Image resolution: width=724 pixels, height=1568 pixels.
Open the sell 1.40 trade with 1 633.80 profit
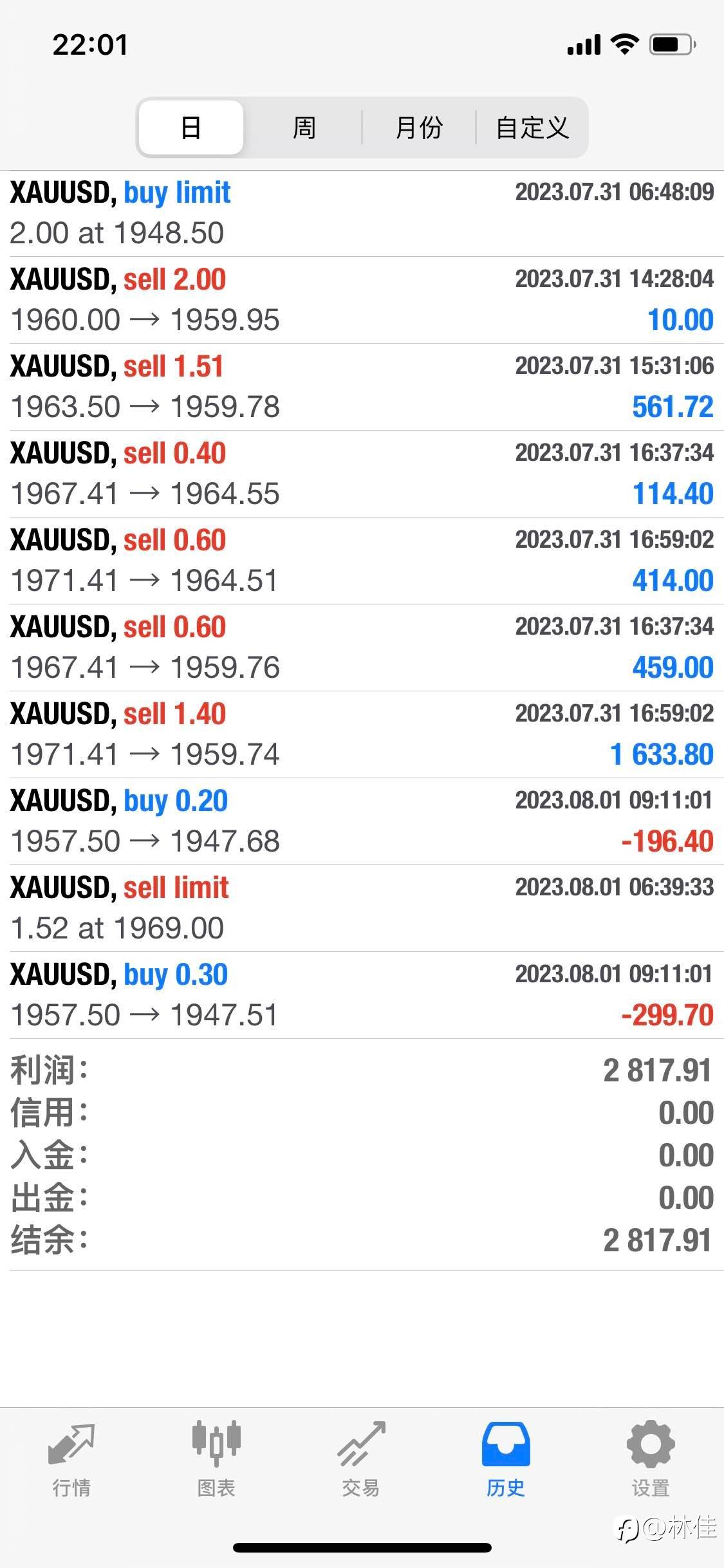click(x=362, y=734)
